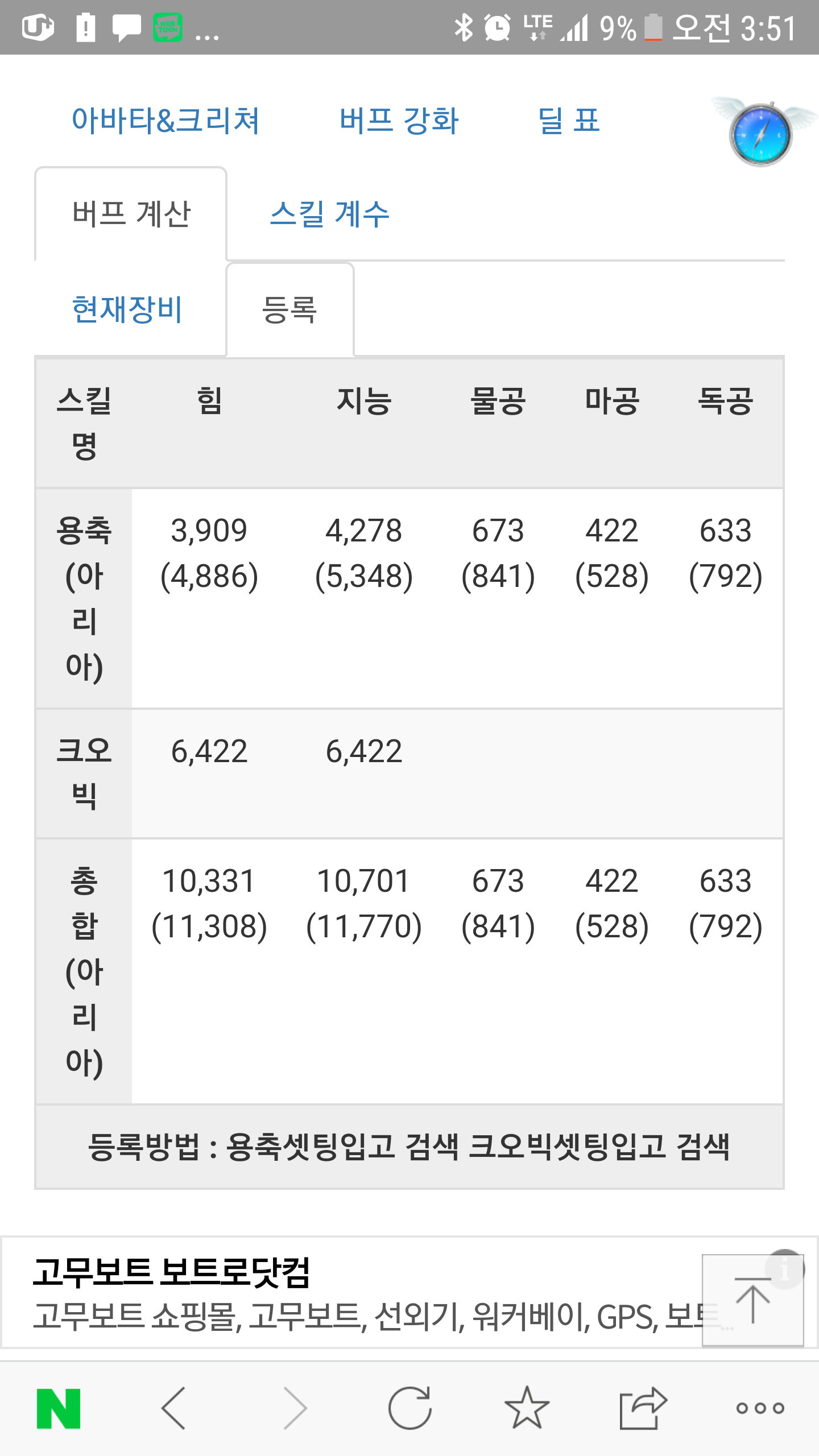Screen dimensions: 819x1456
Task: Go forward to the next page
Action: pos(295,1408)
